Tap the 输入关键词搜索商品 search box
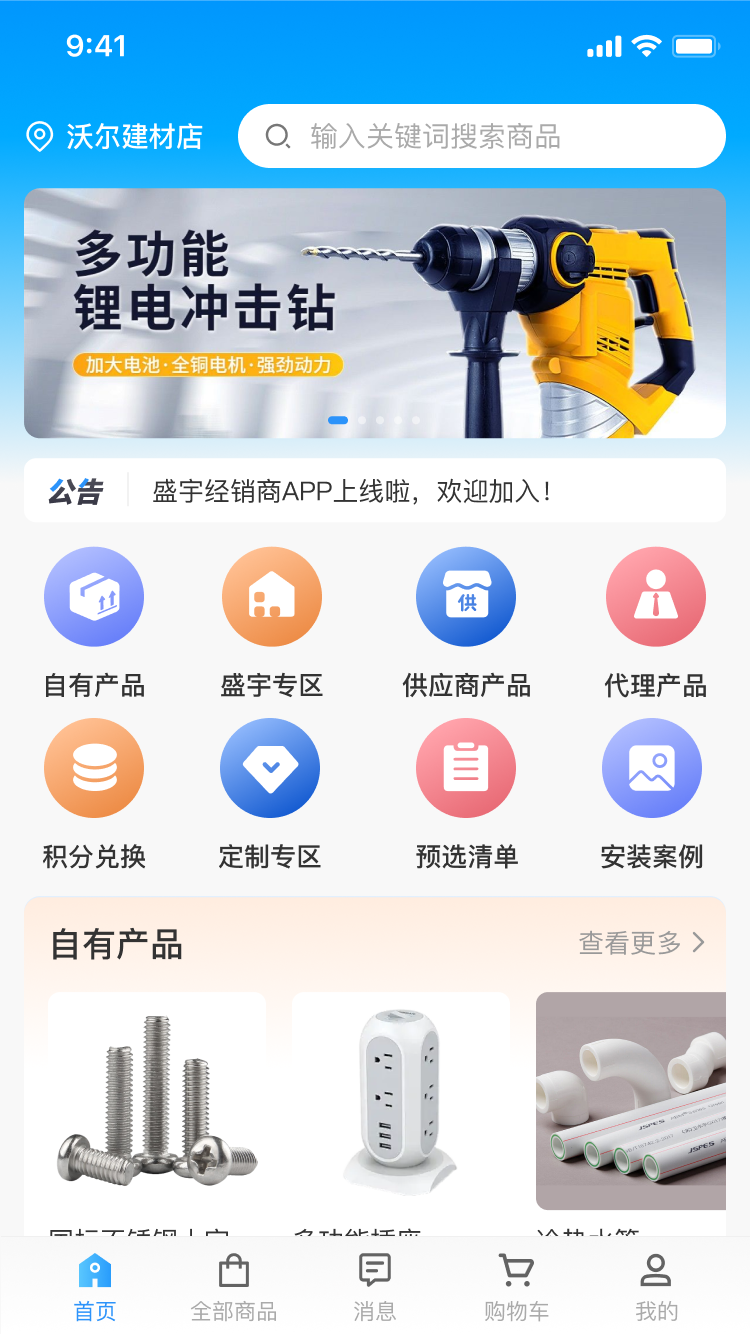The height and width of the screenshot is (1334, 750). (x=480, y=136)
